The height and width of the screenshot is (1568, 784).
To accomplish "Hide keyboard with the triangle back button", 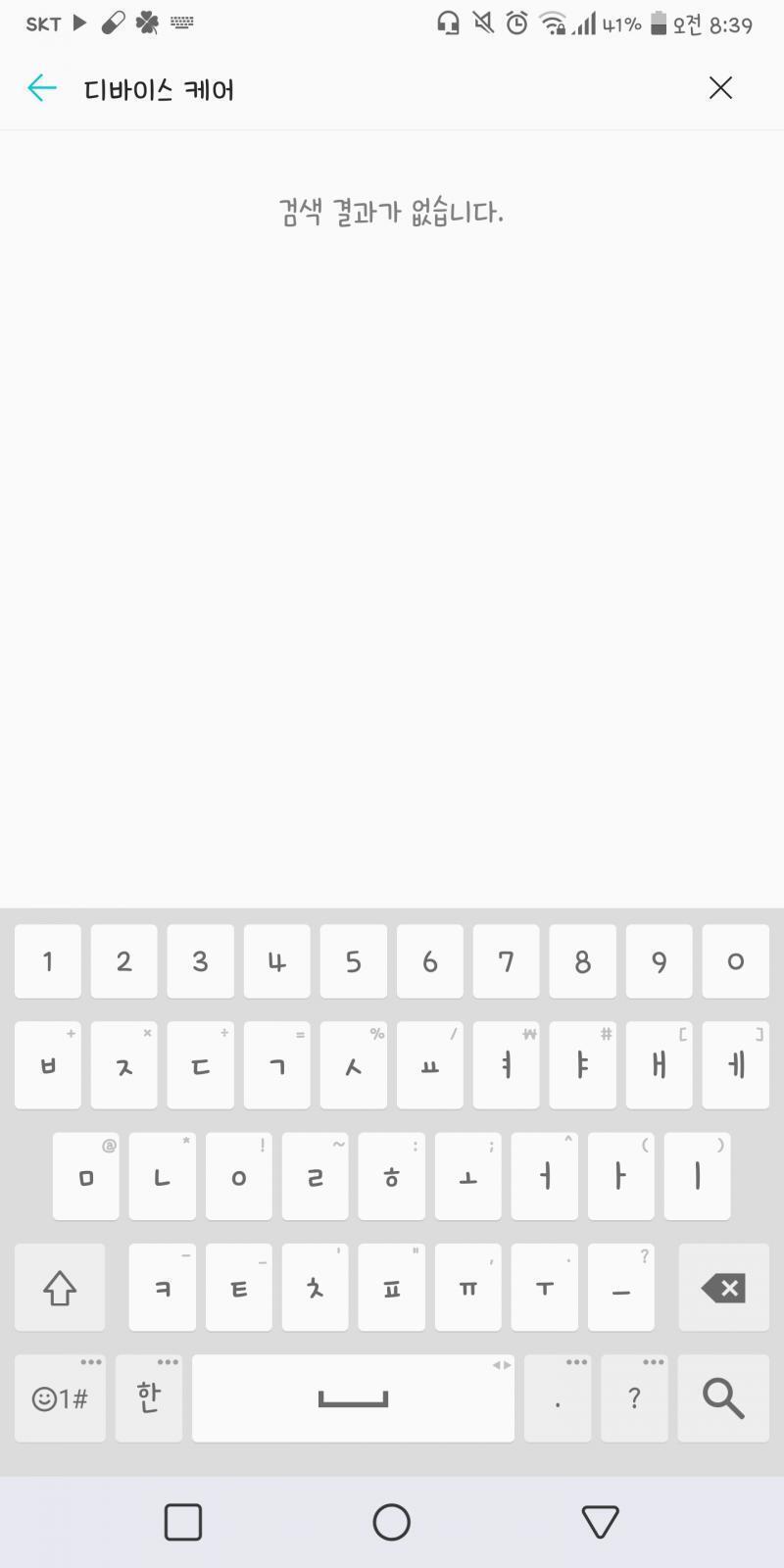I will tap(600, 1522).
